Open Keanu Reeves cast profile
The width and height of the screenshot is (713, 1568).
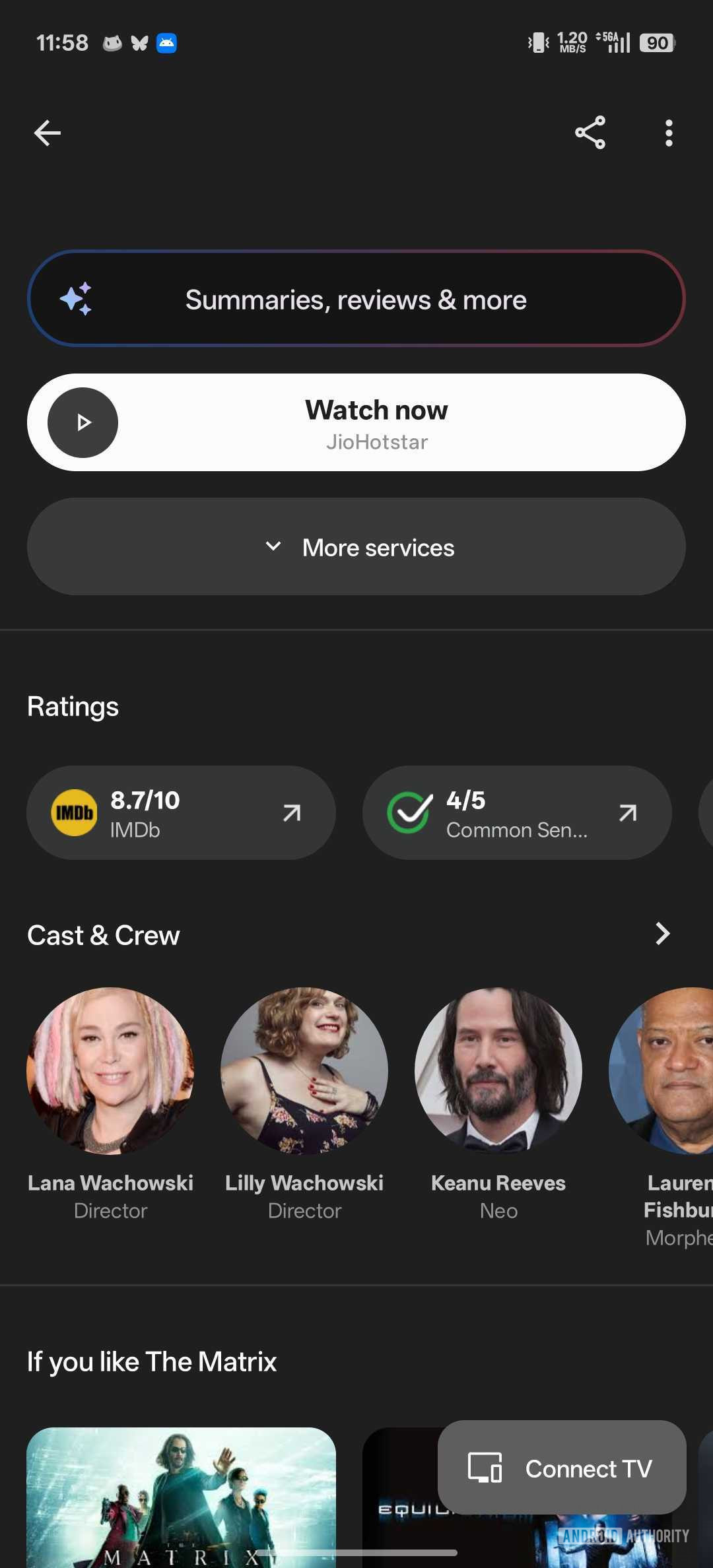click(498, 1071)
